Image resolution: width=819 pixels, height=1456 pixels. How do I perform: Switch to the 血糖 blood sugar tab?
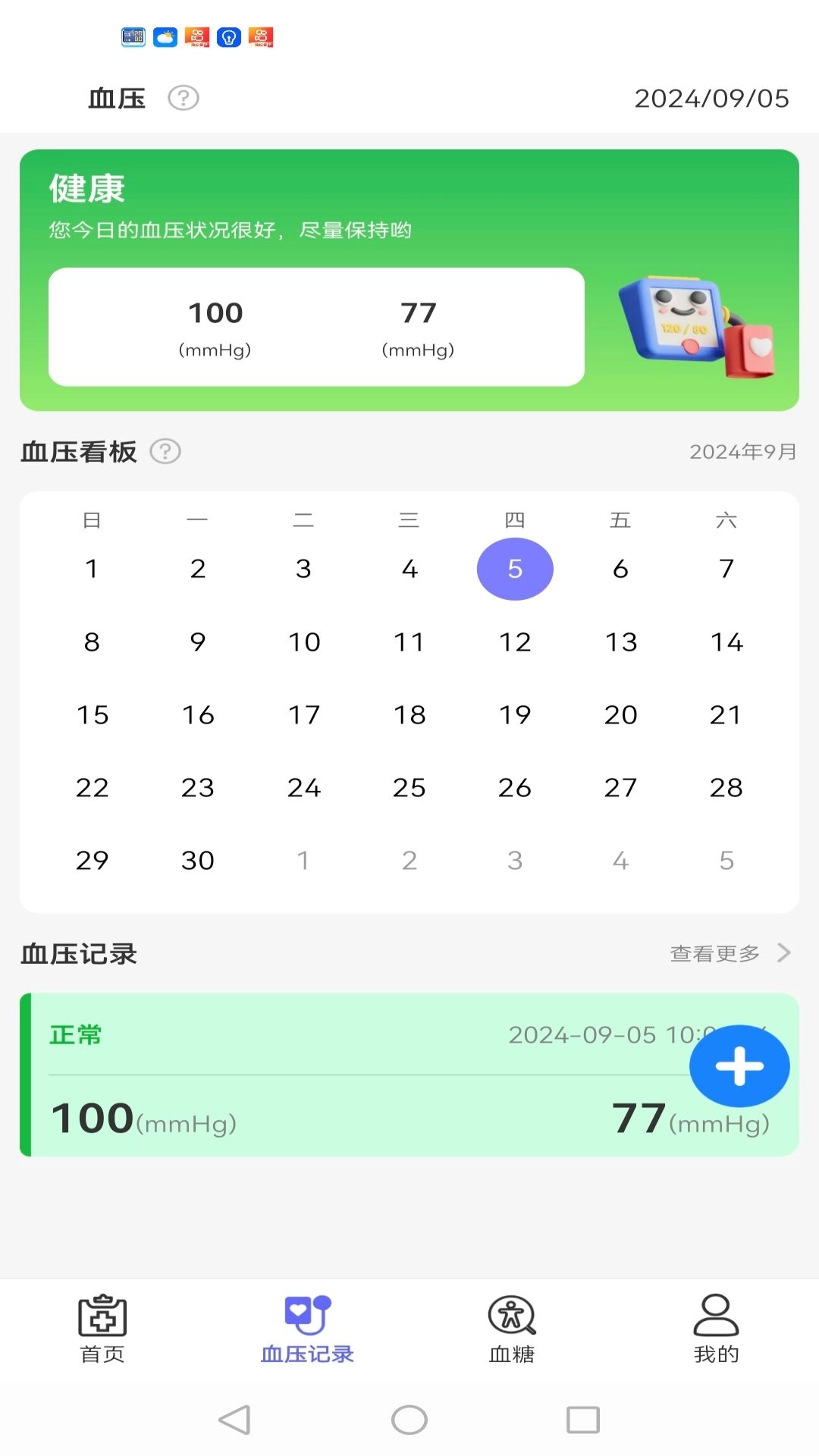click(x=512, y=1323)
